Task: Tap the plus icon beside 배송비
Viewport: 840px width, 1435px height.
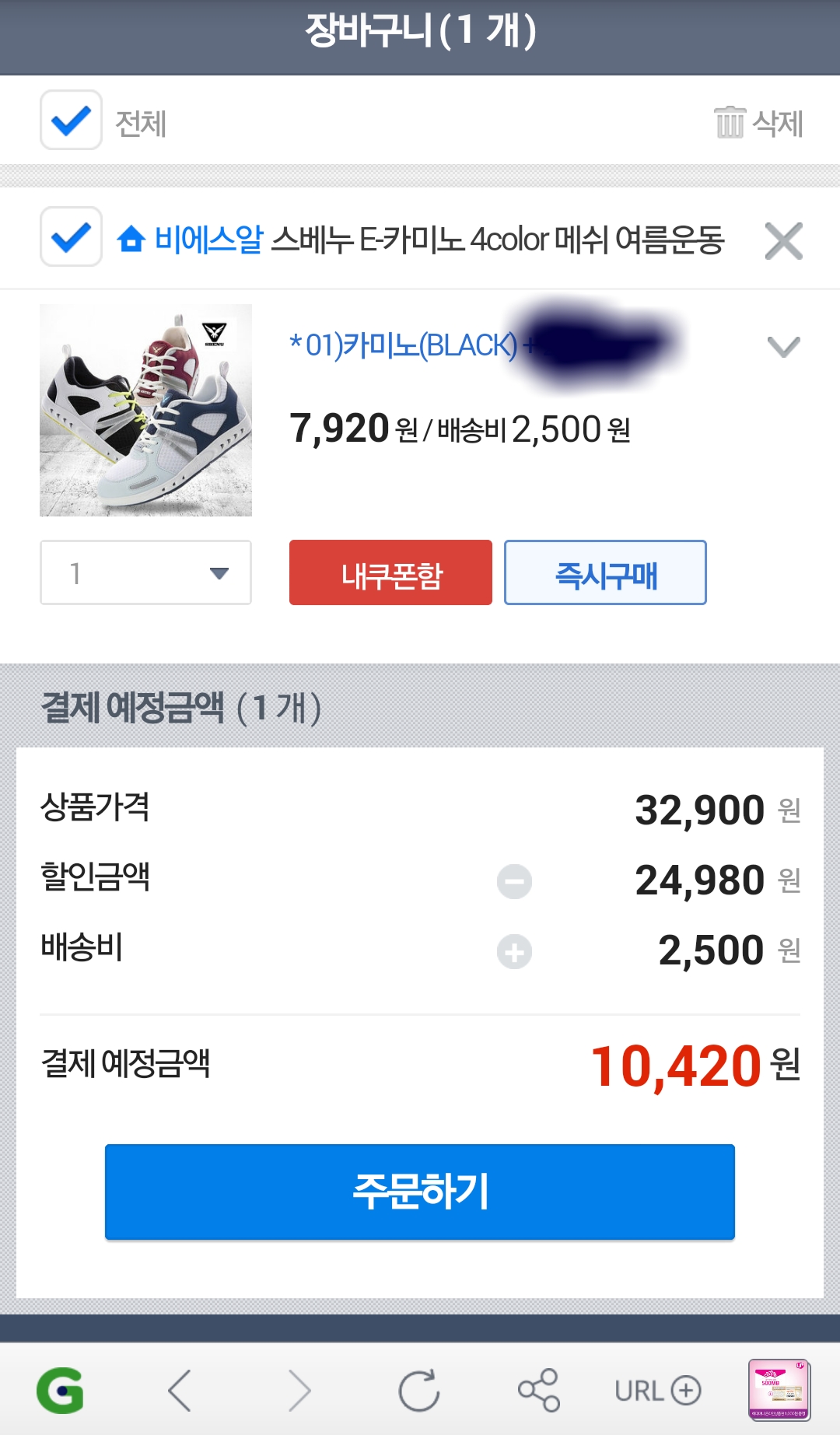Action: [514, 951]
